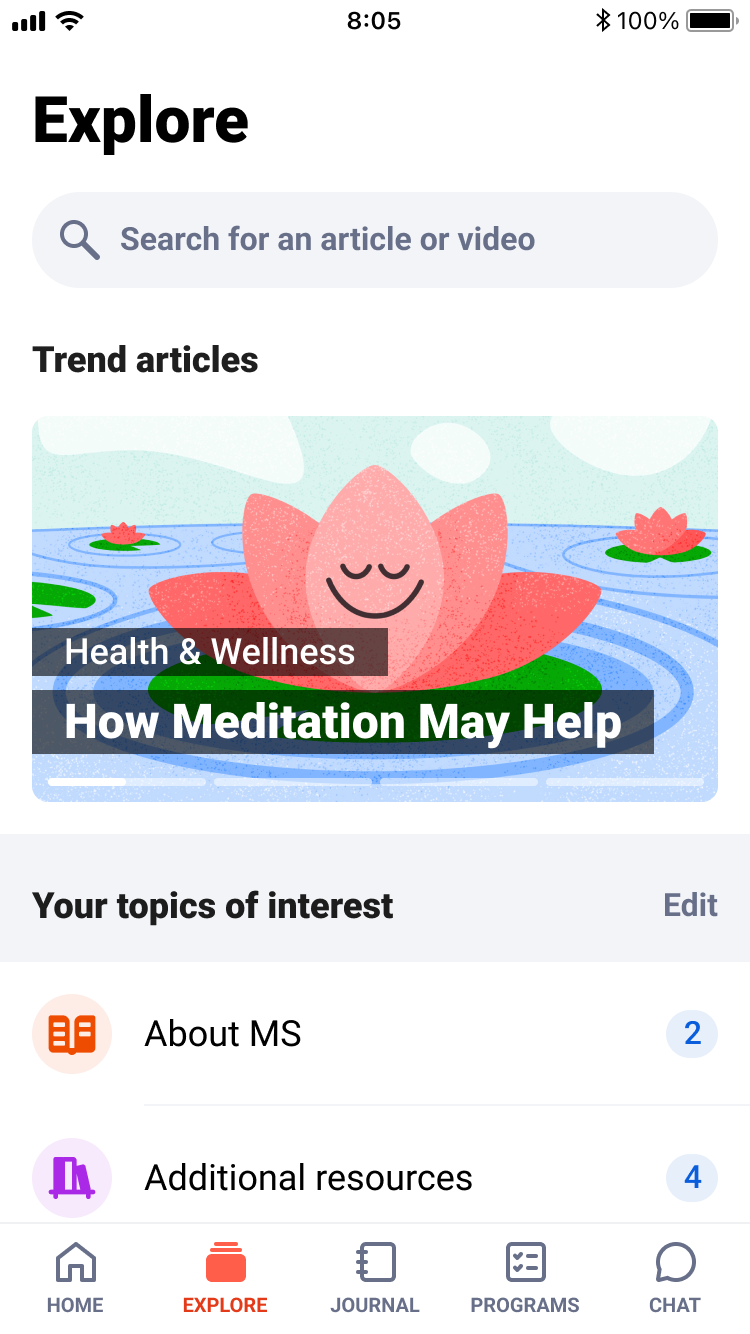The height and width of the screenshot is (1334, 750).
Task: Select the Explore tab
Action: coord(225,1278)
